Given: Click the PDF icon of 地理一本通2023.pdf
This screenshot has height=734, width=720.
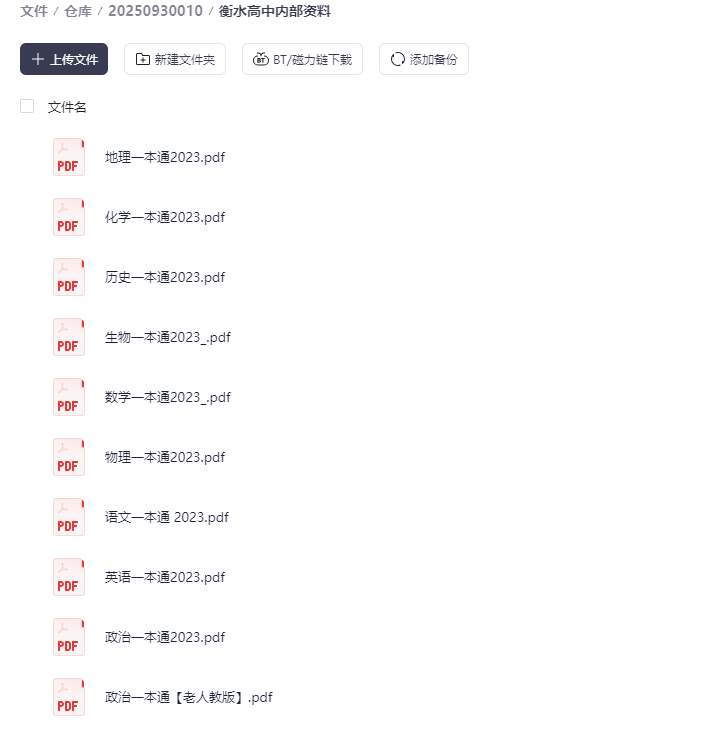Looking at the screenshot, I should pos(68,157).
